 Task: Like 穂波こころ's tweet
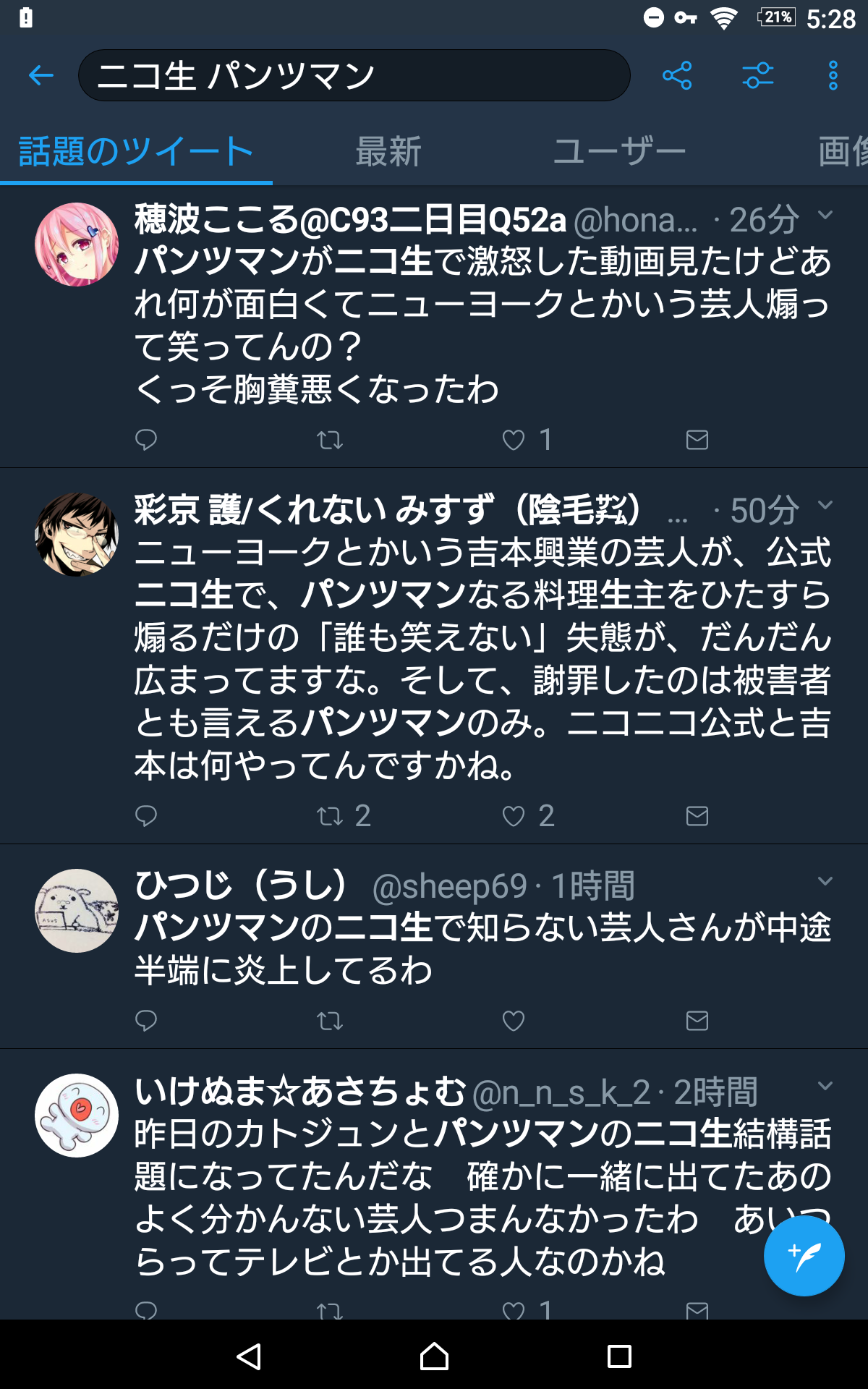coord(514,440)
